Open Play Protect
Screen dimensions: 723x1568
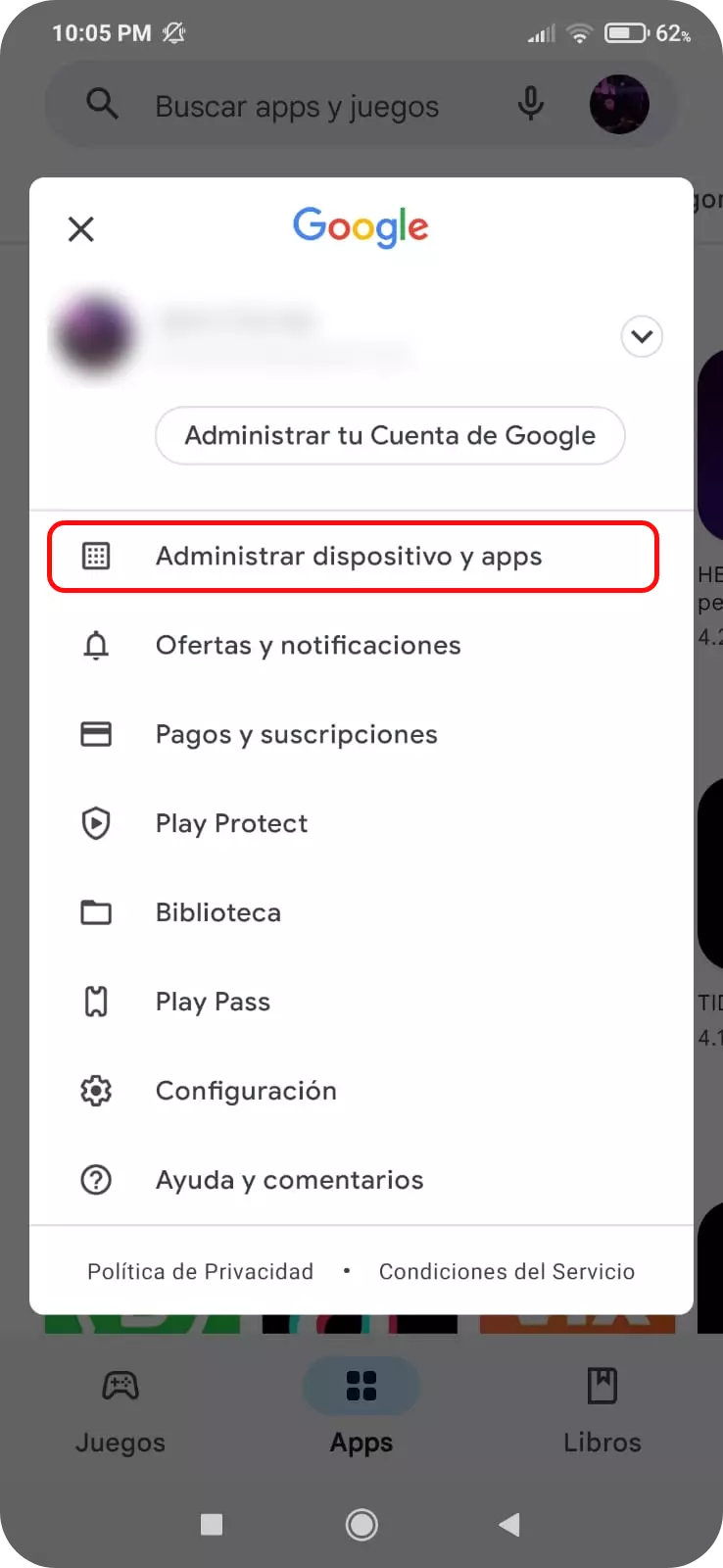tap(231, 824)
